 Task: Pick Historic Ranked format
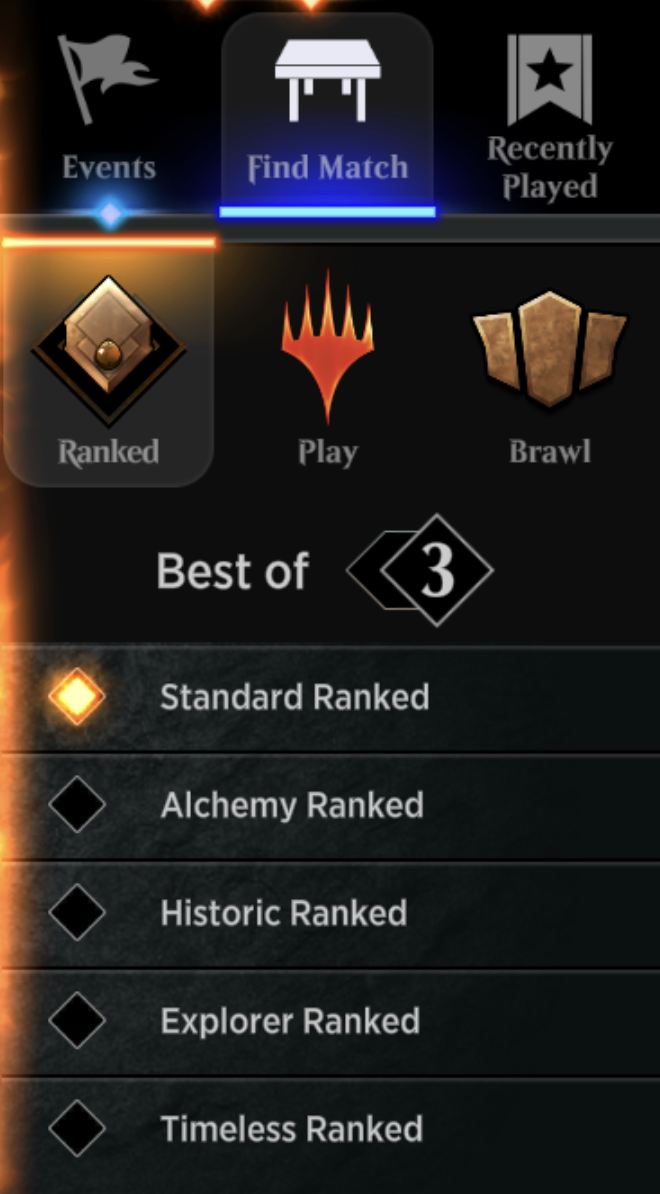click(283, 913)
